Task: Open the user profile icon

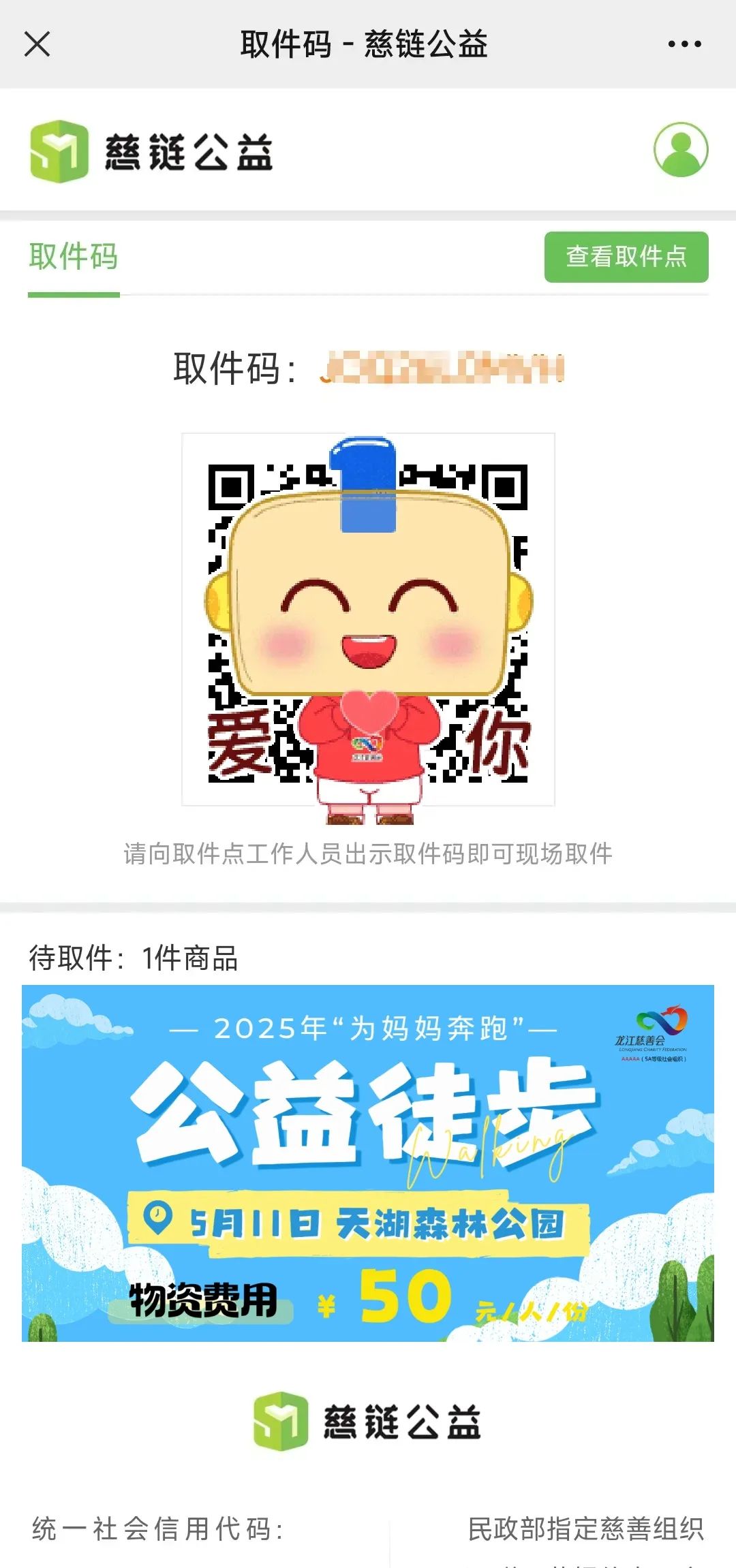Action: coord(680,150)
